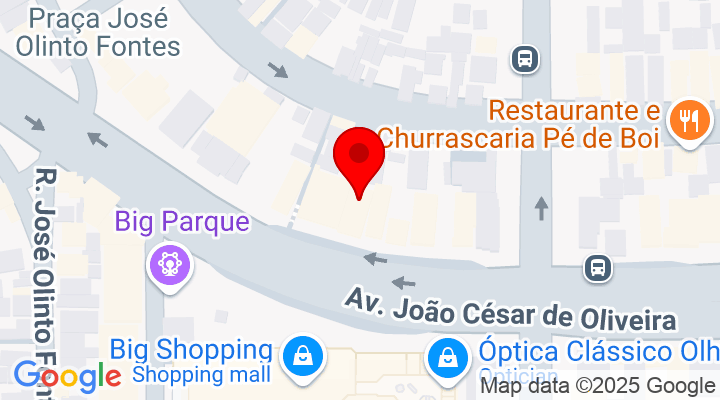The width and height of the screenshot is (720, 400).
Task: Tap bus stop icon above the Churrascaria label
Action: click(x=523, y=59)
